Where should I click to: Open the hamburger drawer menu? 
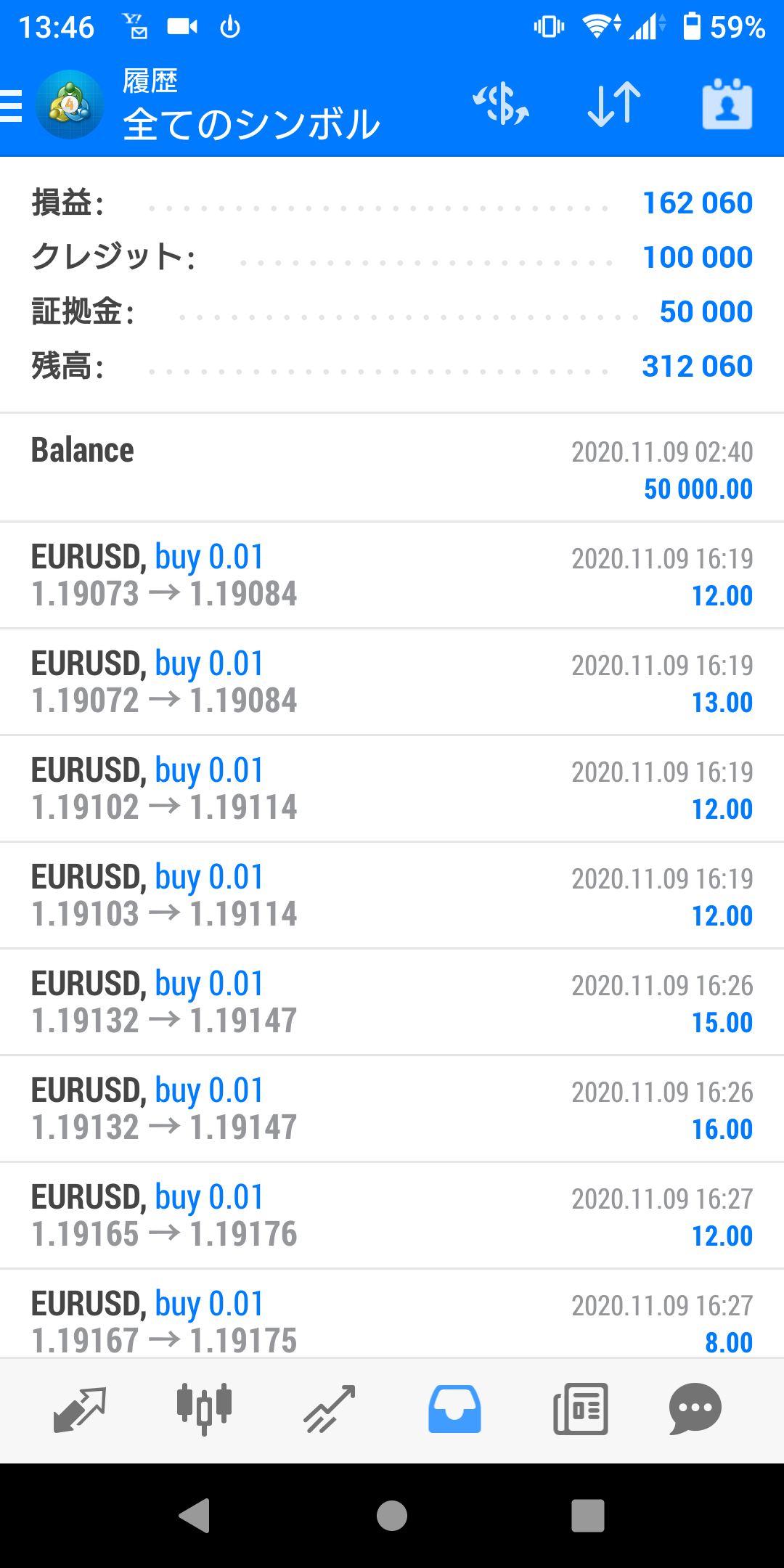point(12,106)
